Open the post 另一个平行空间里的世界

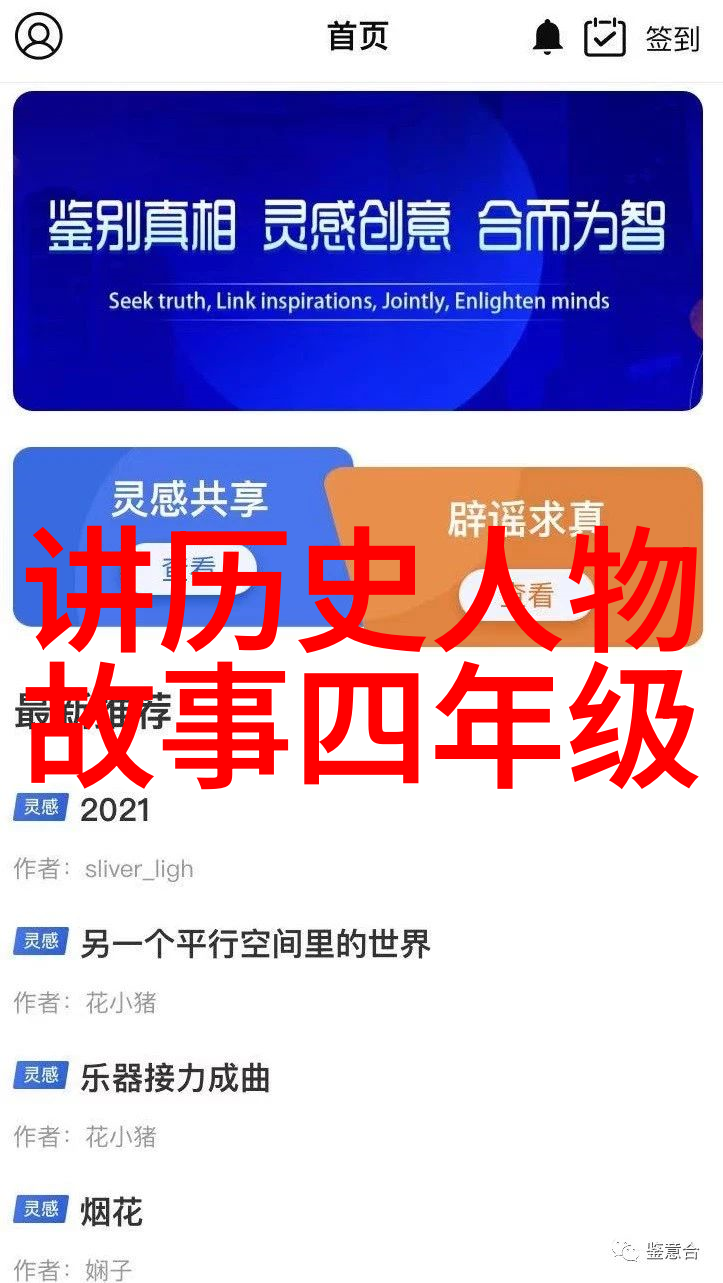(x=255, y=944)
